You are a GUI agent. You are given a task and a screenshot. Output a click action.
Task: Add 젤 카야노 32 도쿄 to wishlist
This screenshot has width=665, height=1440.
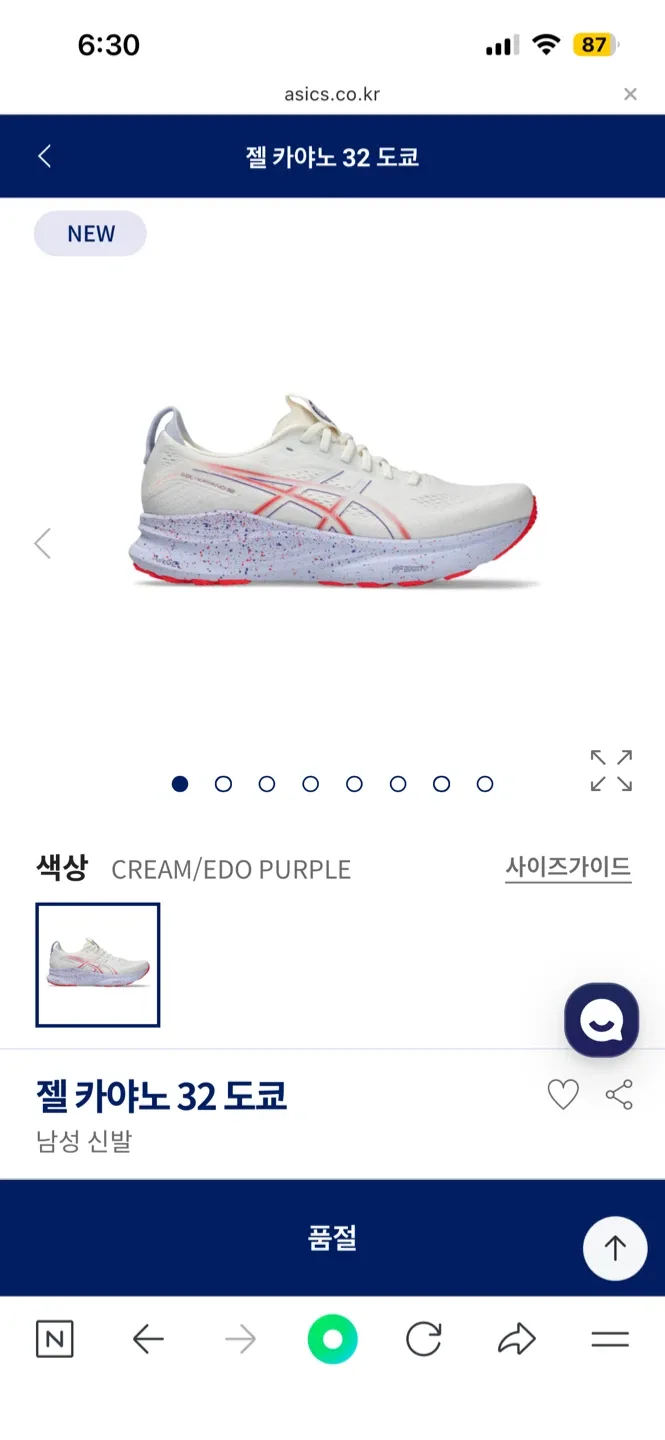(x=563, y=1095)
